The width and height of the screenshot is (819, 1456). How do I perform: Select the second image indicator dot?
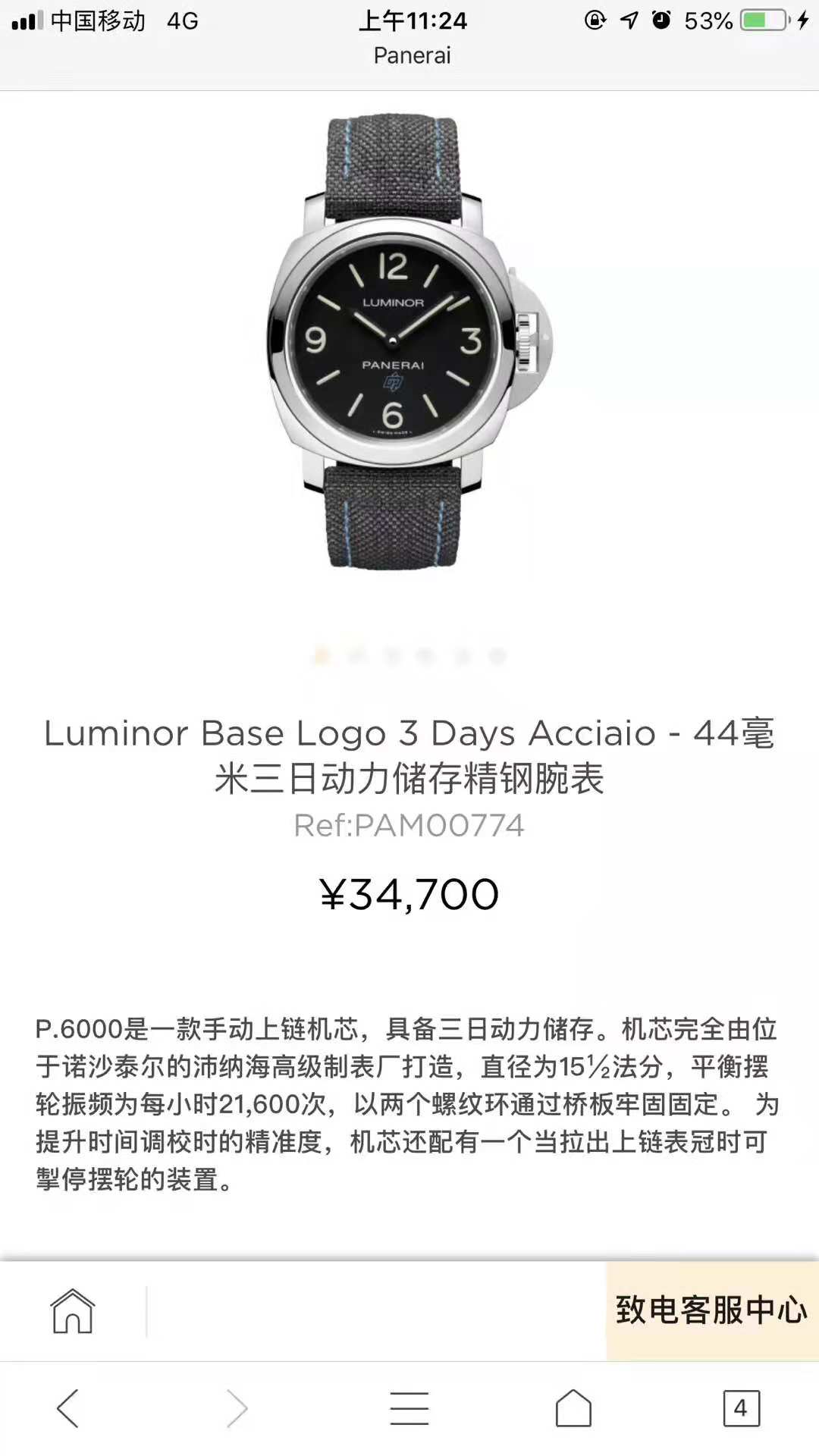pyautogui.click(x=357, y=656)
